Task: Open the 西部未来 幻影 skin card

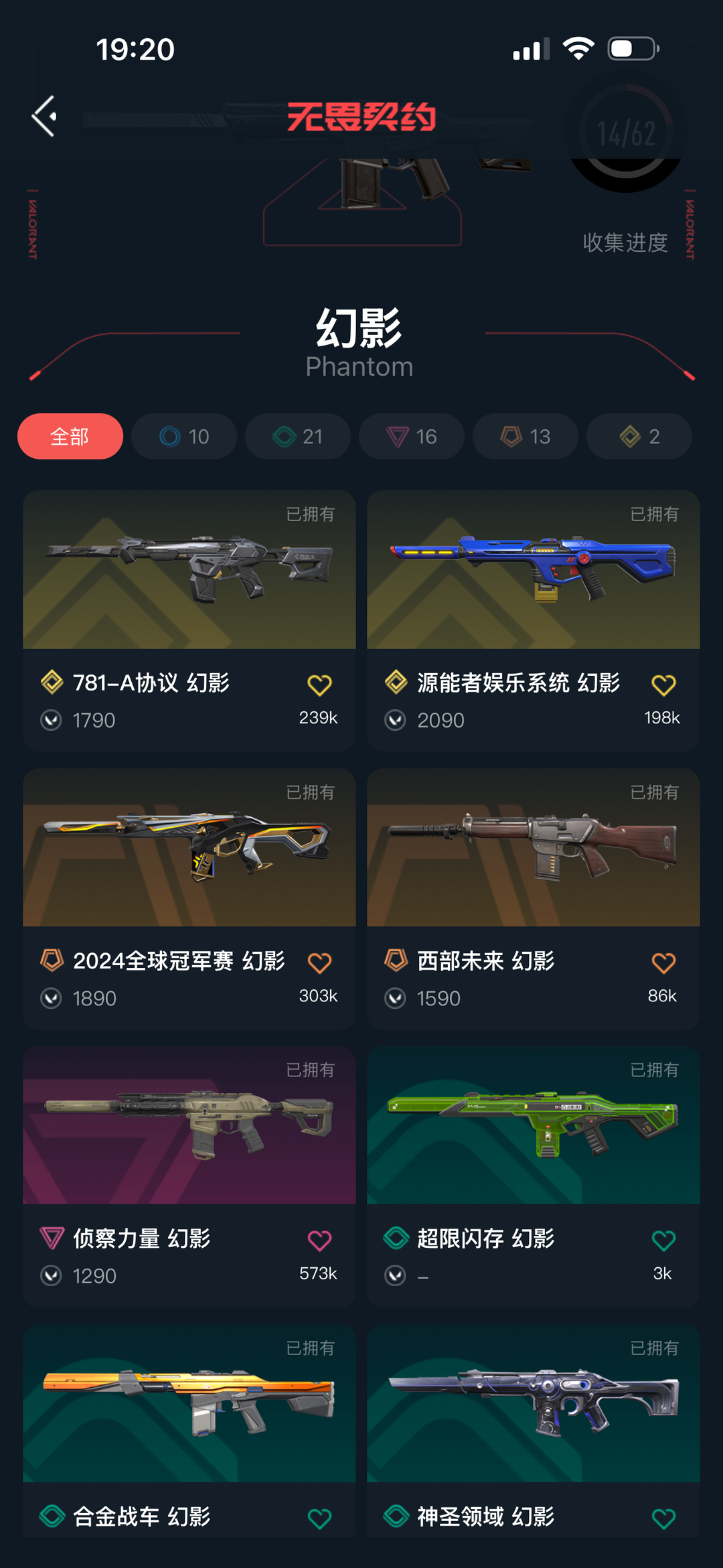Action: pos(534,898)
